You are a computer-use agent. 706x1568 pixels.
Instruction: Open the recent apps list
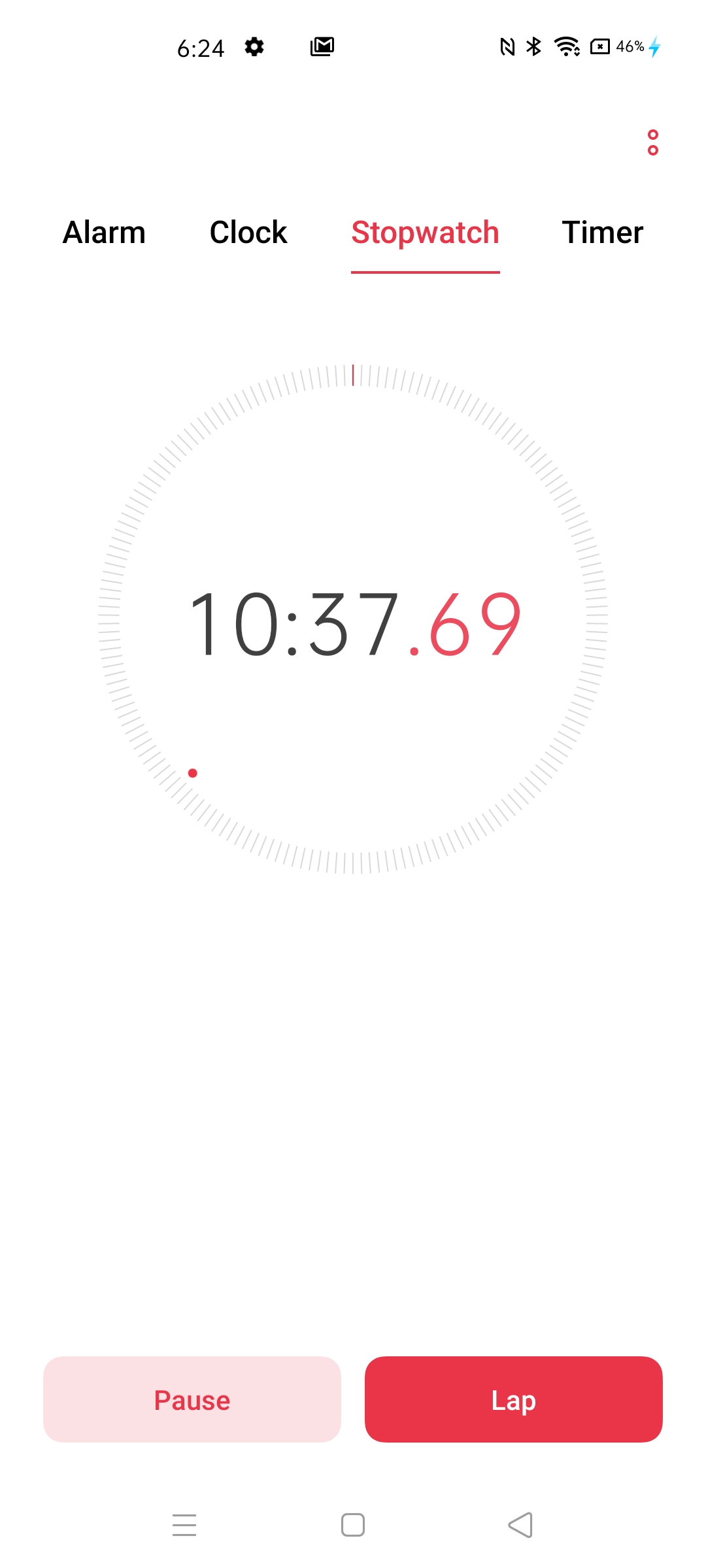tap(184, 1525)
